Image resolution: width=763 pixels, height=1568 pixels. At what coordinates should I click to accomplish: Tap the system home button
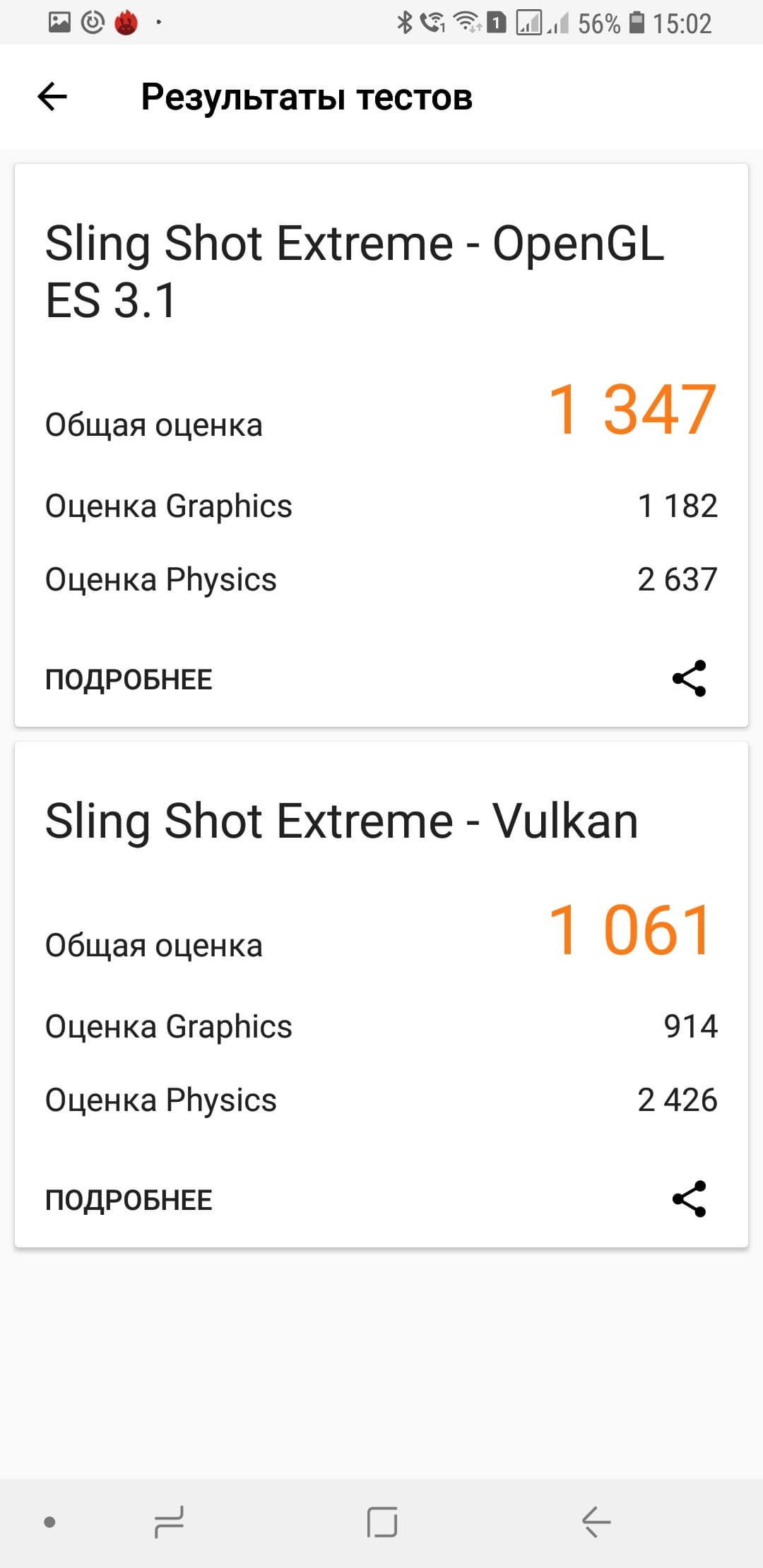pos(382,1521)
